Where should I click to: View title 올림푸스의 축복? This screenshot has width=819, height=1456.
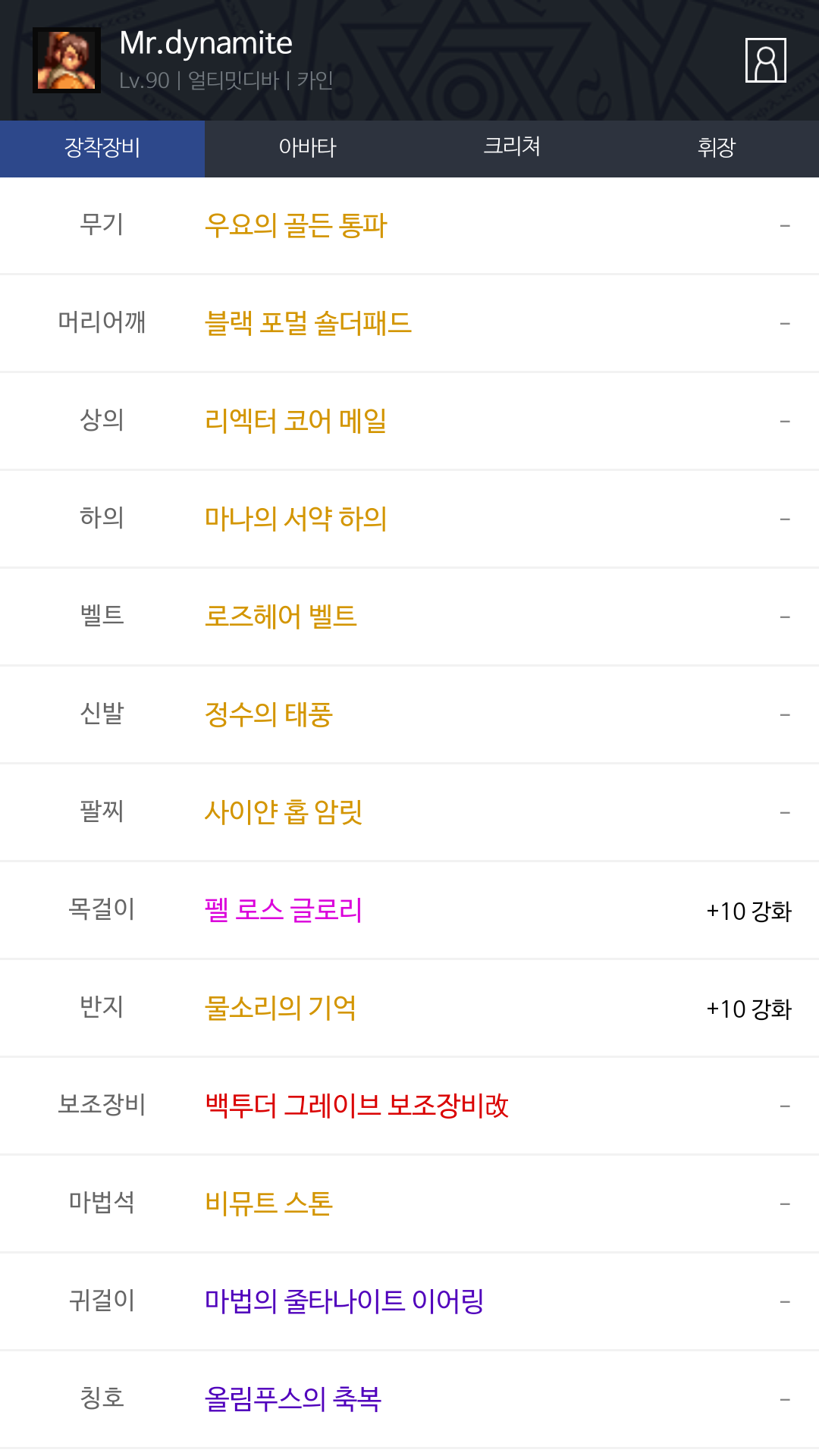click(x=293, y=1399)
